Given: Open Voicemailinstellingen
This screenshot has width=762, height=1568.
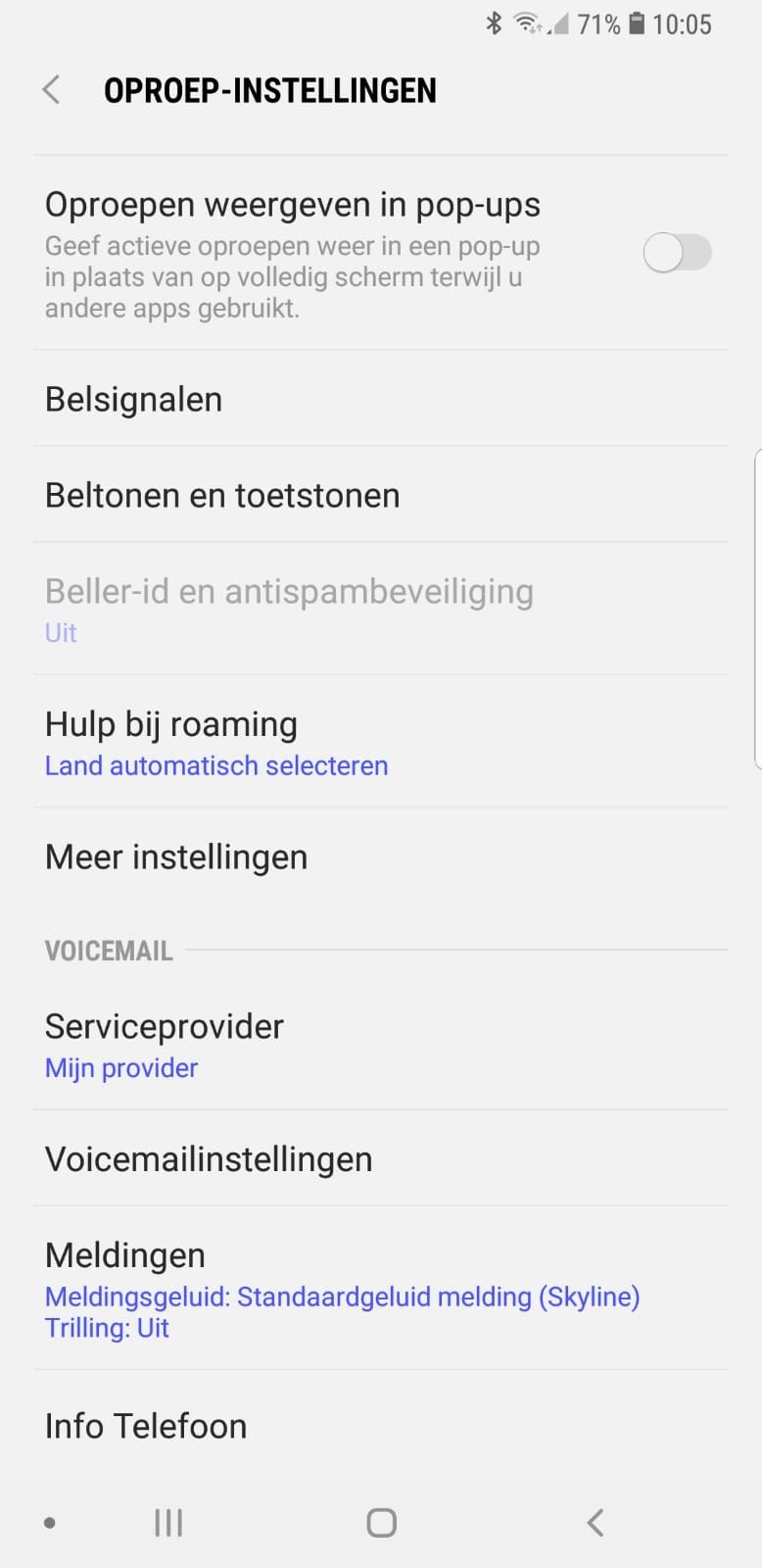Looking at the screenshot, I should (380, 1158).
